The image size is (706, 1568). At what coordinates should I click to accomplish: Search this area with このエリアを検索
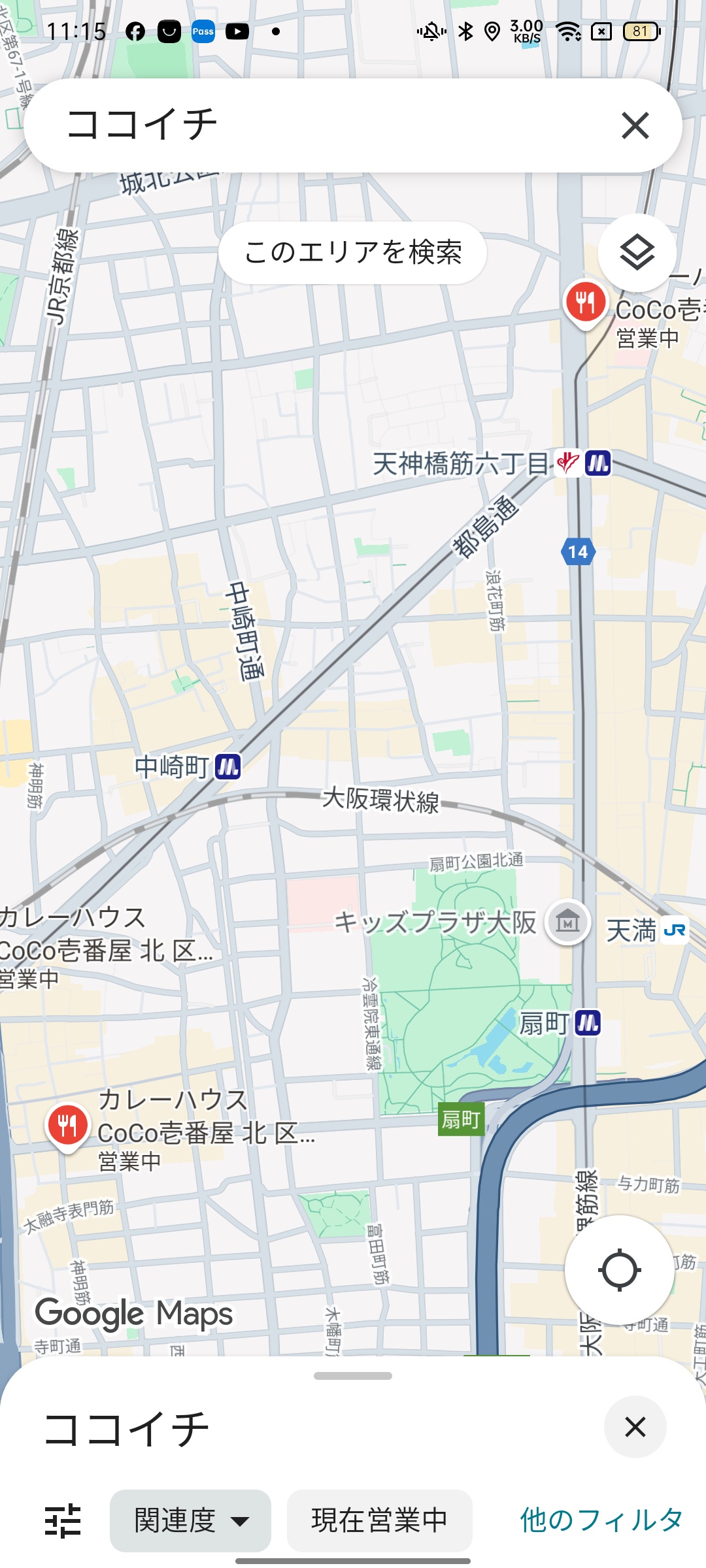click(352, 253)
